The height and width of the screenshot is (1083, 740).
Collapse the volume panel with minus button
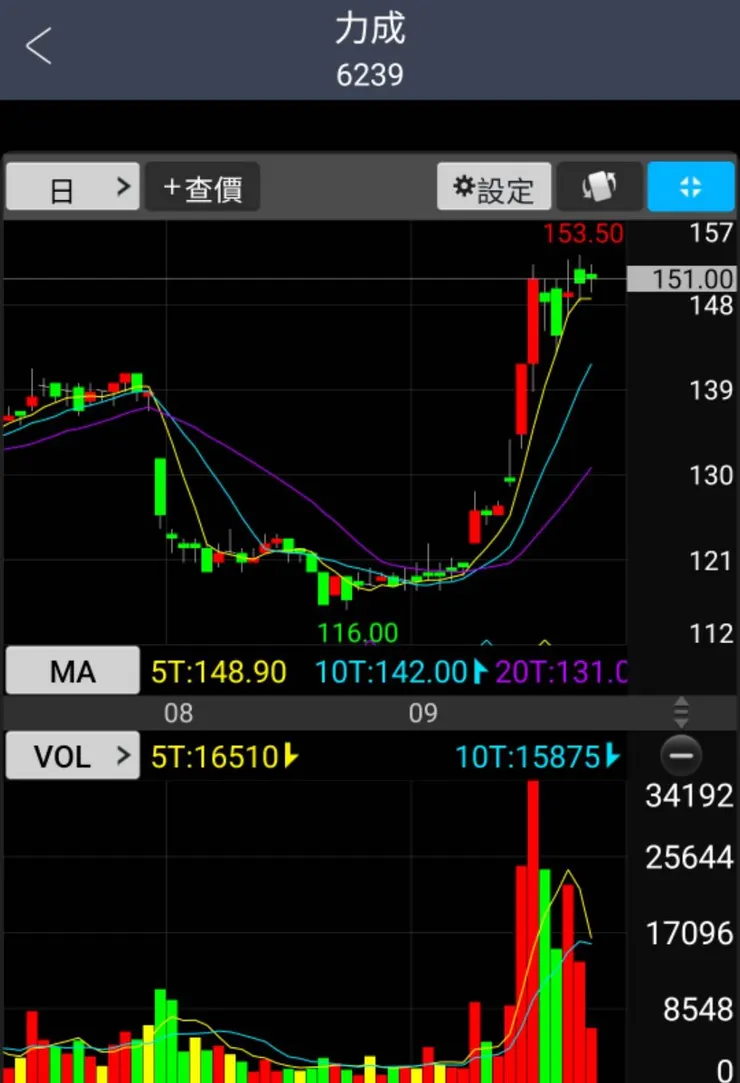[x=681, y=756]
